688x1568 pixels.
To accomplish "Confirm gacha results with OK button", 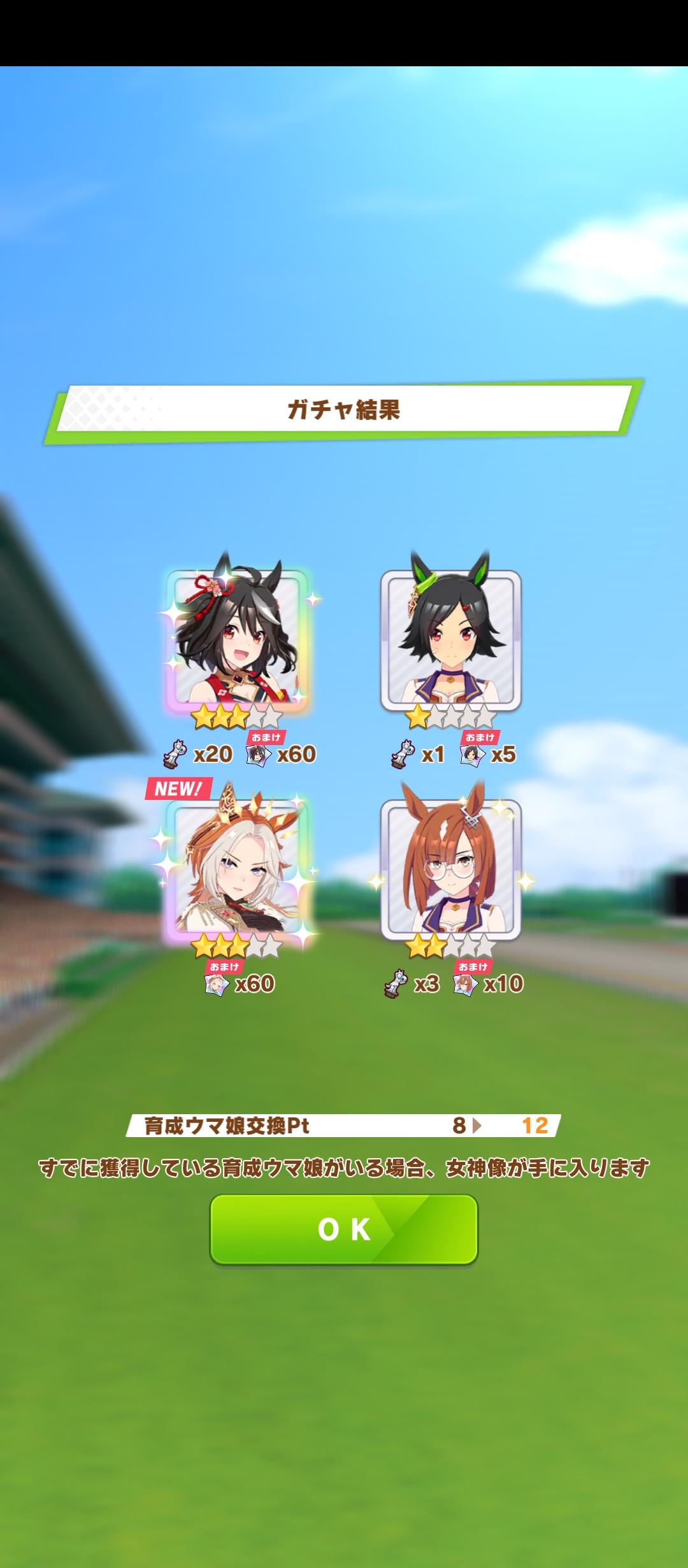I will tap(344, 1229).
